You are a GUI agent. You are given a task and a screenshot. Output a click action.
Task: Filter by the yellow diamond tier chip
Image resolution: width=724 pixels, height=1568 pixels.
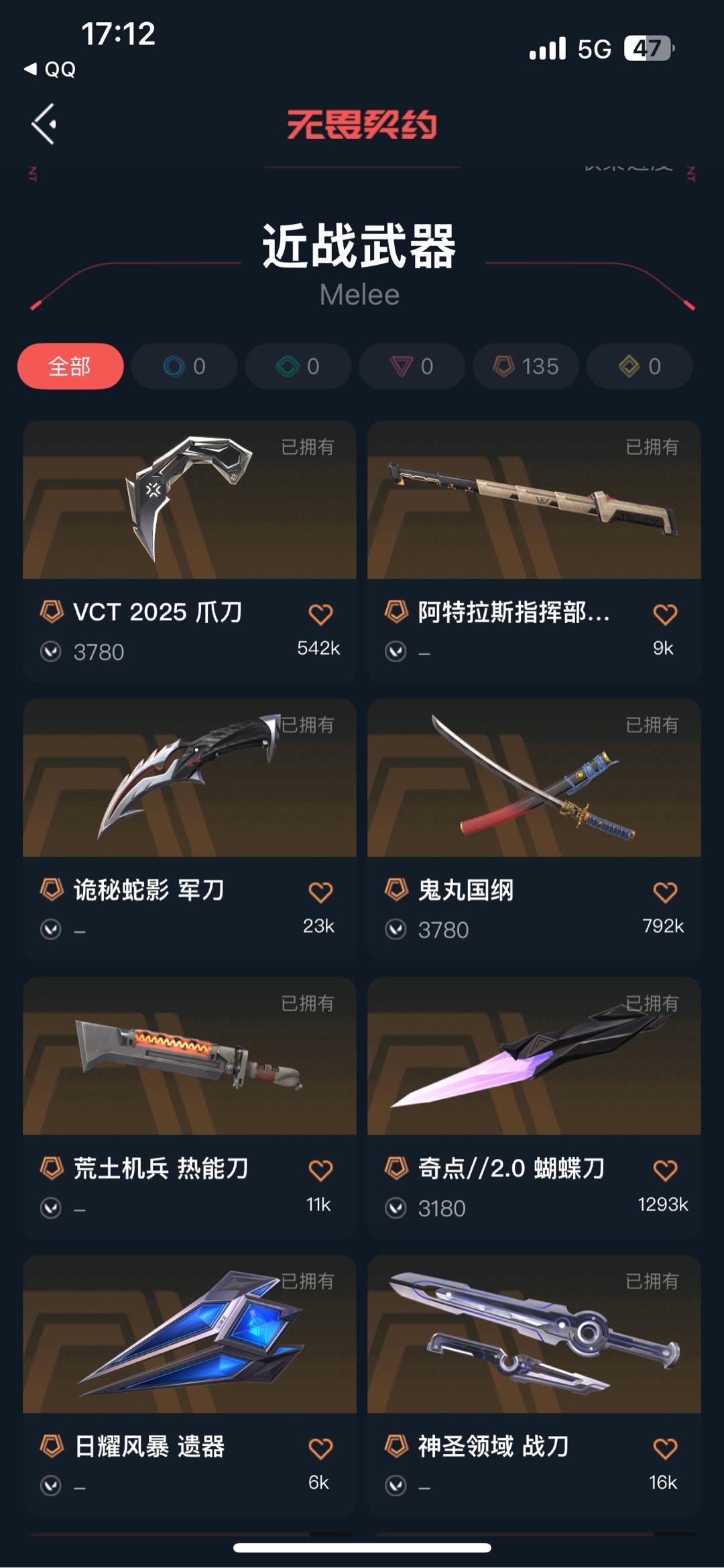[640, 366]
